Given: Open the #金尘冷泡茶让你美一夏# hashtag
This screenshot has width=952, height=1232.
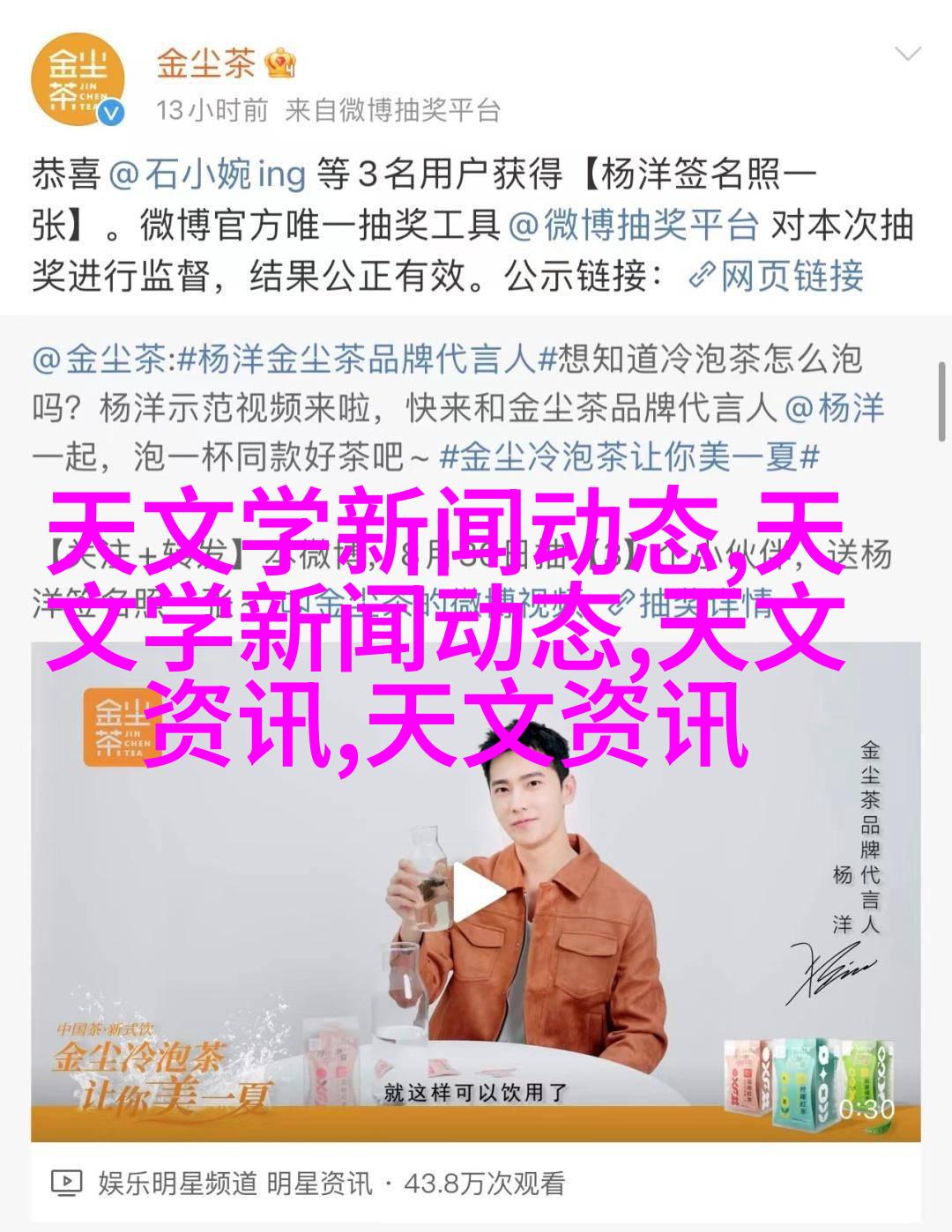Looking at the screenshot, I should click(x=628, y=457).
